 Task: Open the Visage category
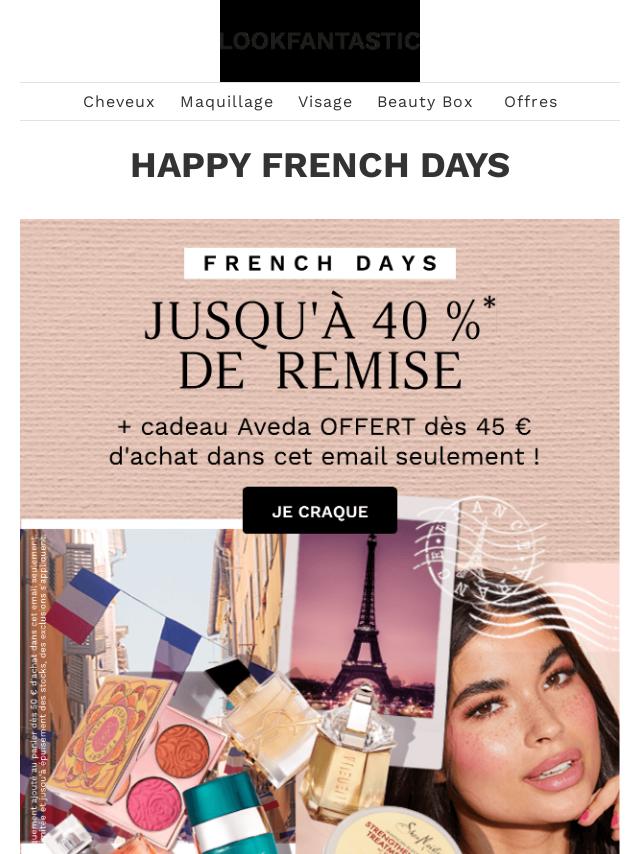point(325,102)
